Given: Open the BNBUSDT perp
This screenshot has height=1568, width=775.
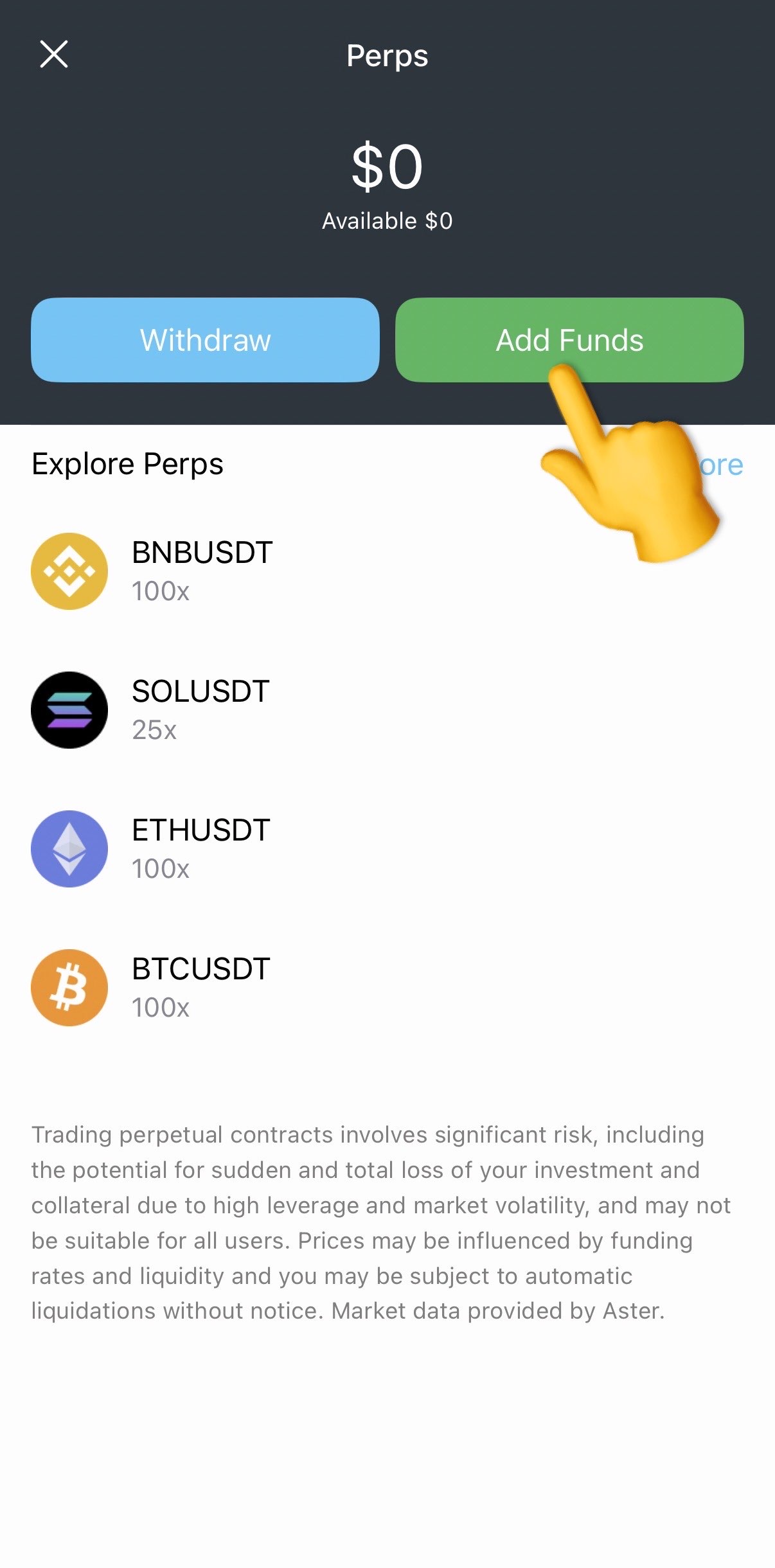Looking at the screenshot, I should (202, 571).
